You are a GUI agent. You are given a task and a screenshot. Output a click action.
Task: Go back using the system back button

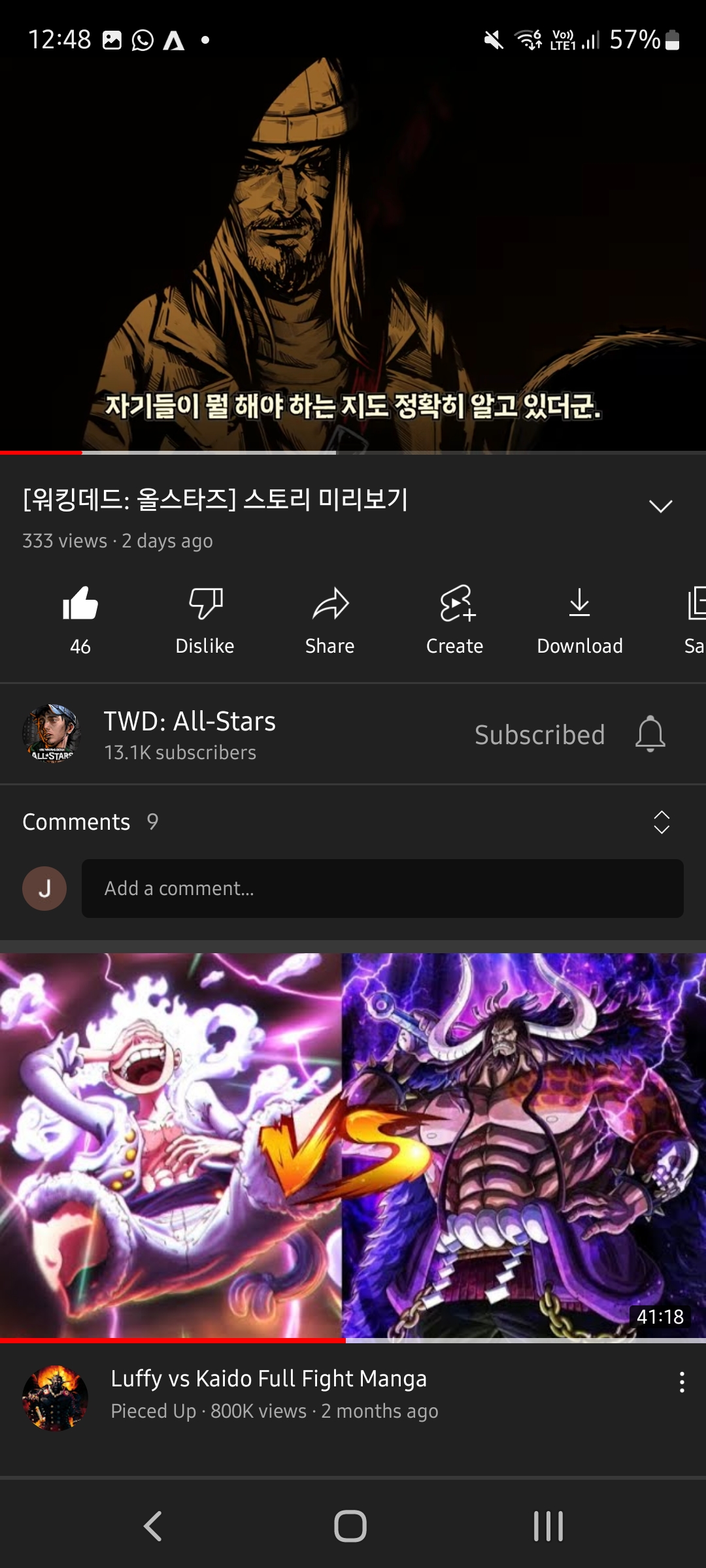pyautogui.click(x=153, y=1527)
